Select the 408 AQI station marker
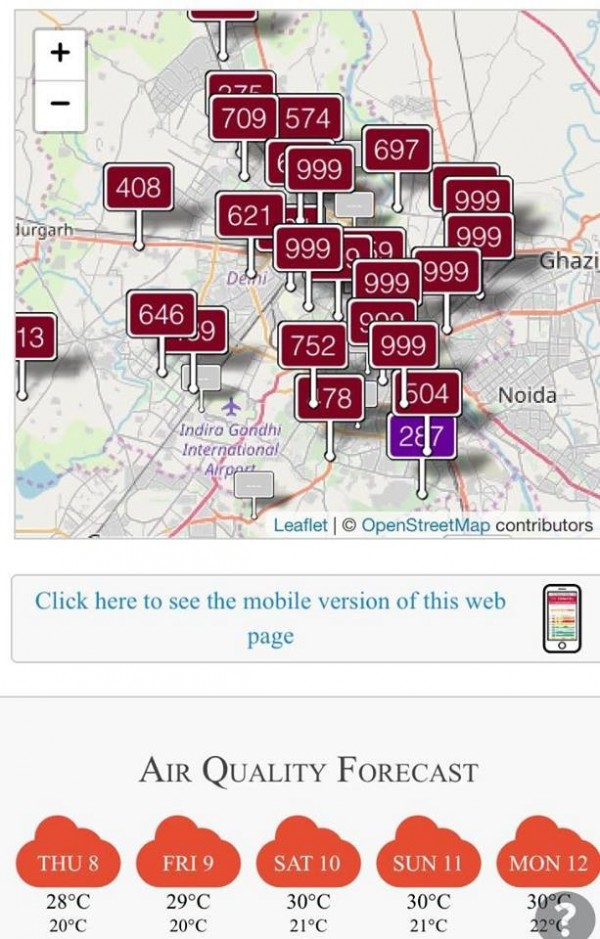The image size is (600, 939). point(138,187)
